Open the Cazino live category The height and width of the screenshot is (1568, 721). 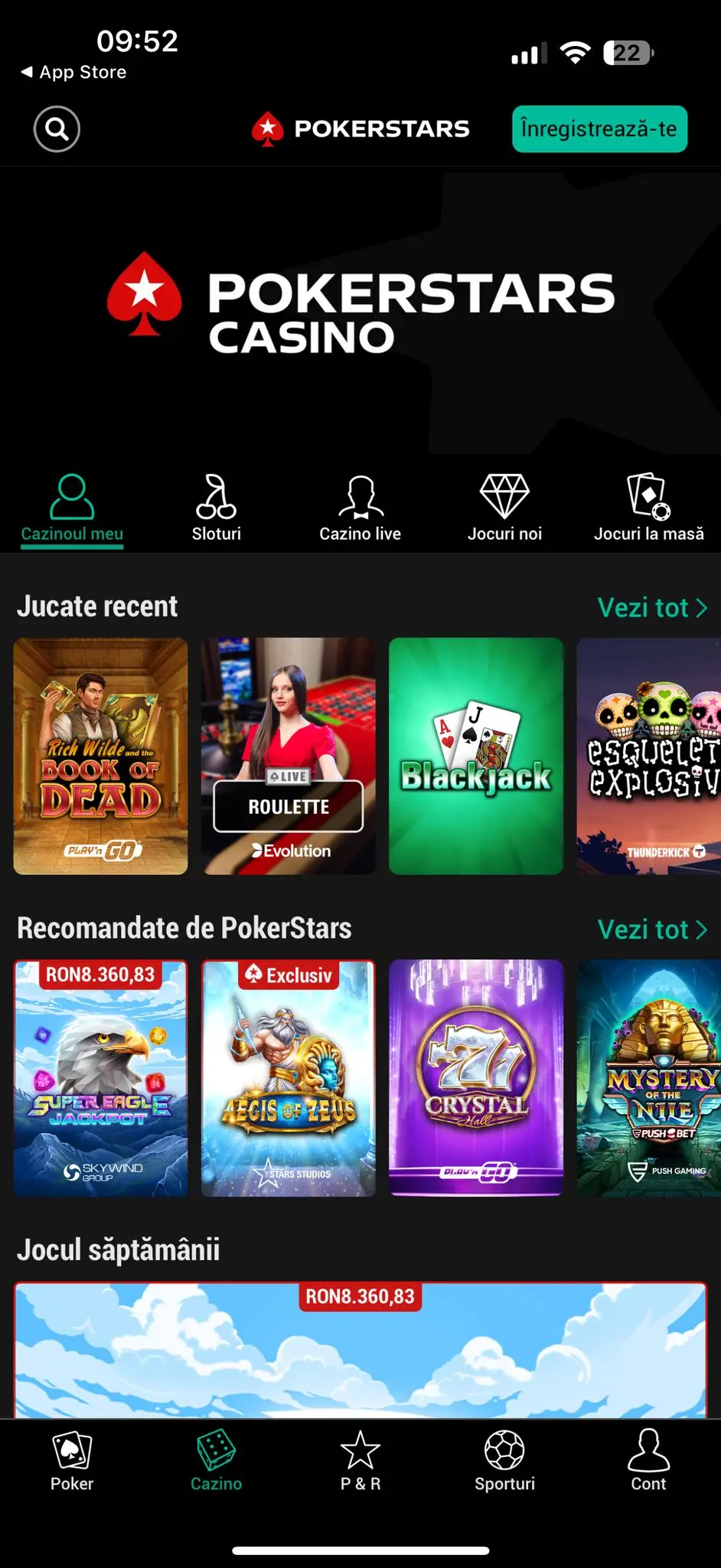(360, 508)
